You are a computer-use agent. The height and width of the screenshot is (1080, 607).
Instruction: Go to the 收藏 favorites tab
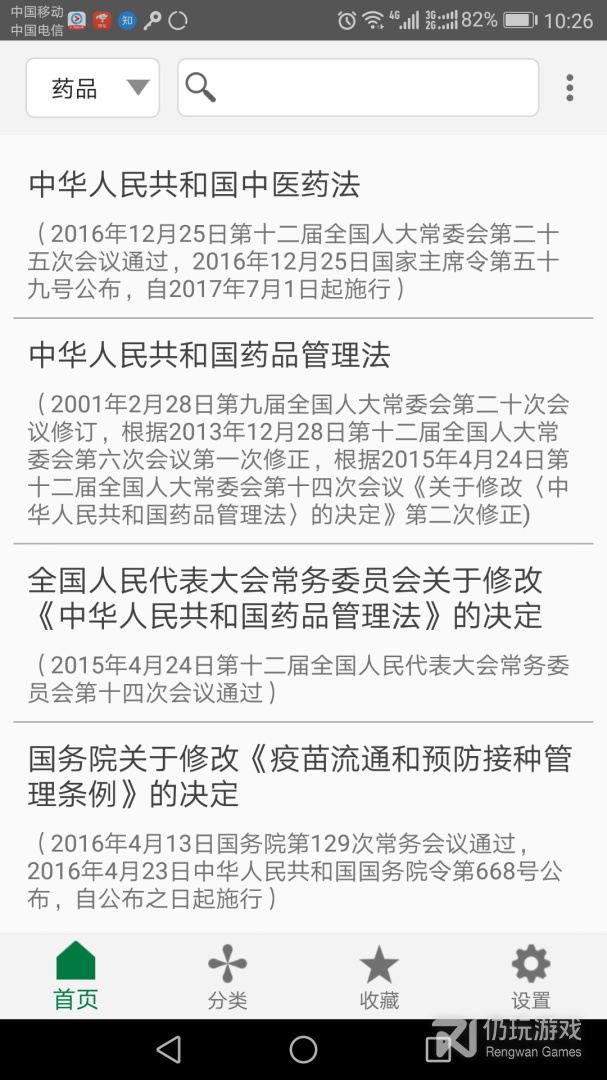coord(379,976)
